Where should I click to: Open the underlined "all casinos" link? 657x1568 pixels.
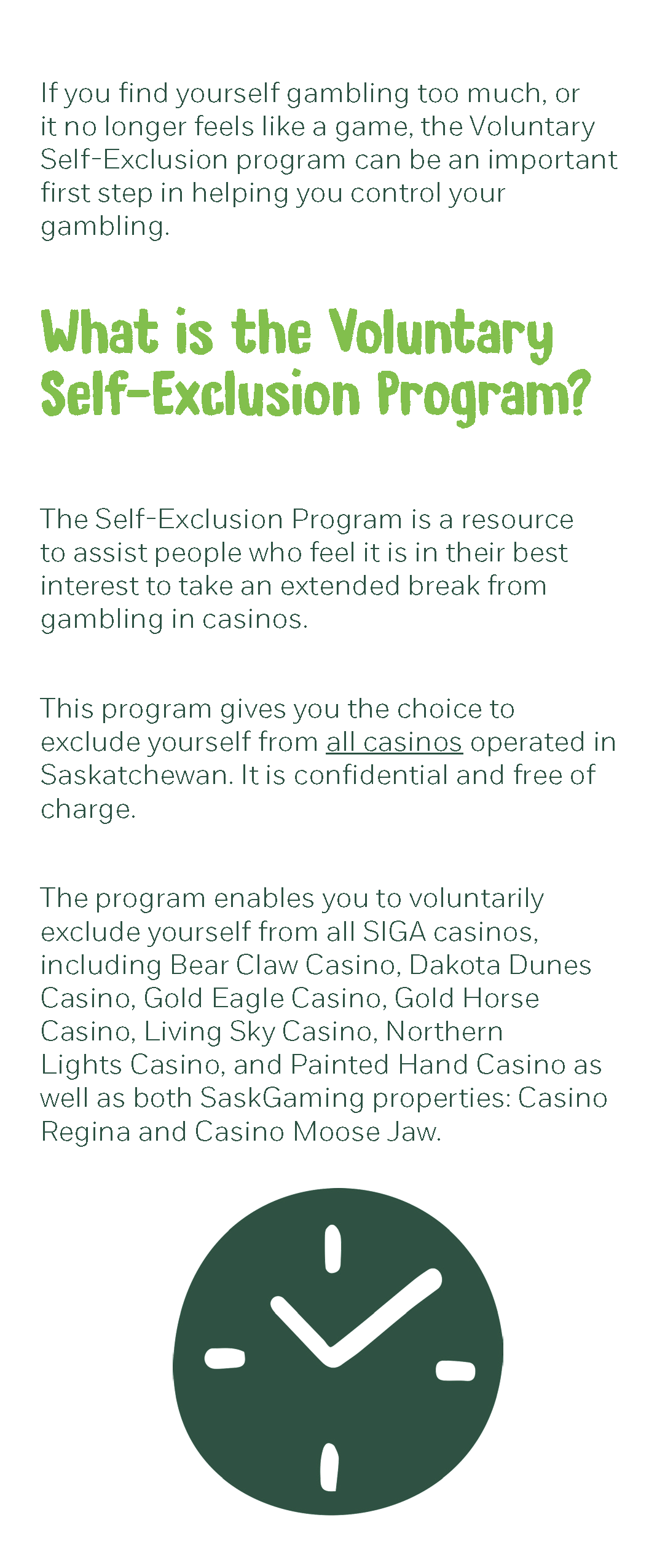coord(393,742)
